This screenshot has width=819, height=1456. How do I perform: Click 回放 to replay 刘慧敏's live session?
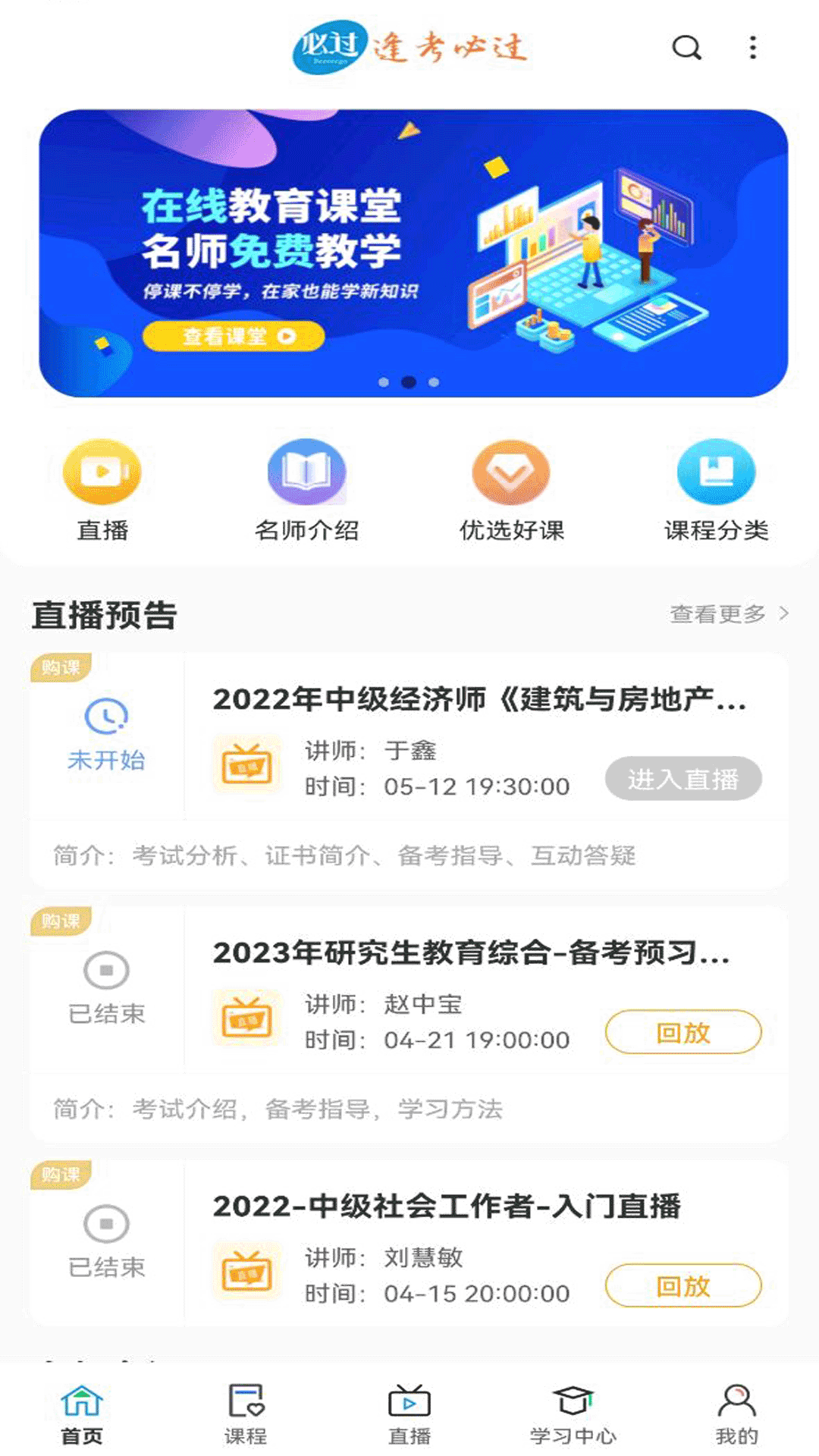(683, 1285)
